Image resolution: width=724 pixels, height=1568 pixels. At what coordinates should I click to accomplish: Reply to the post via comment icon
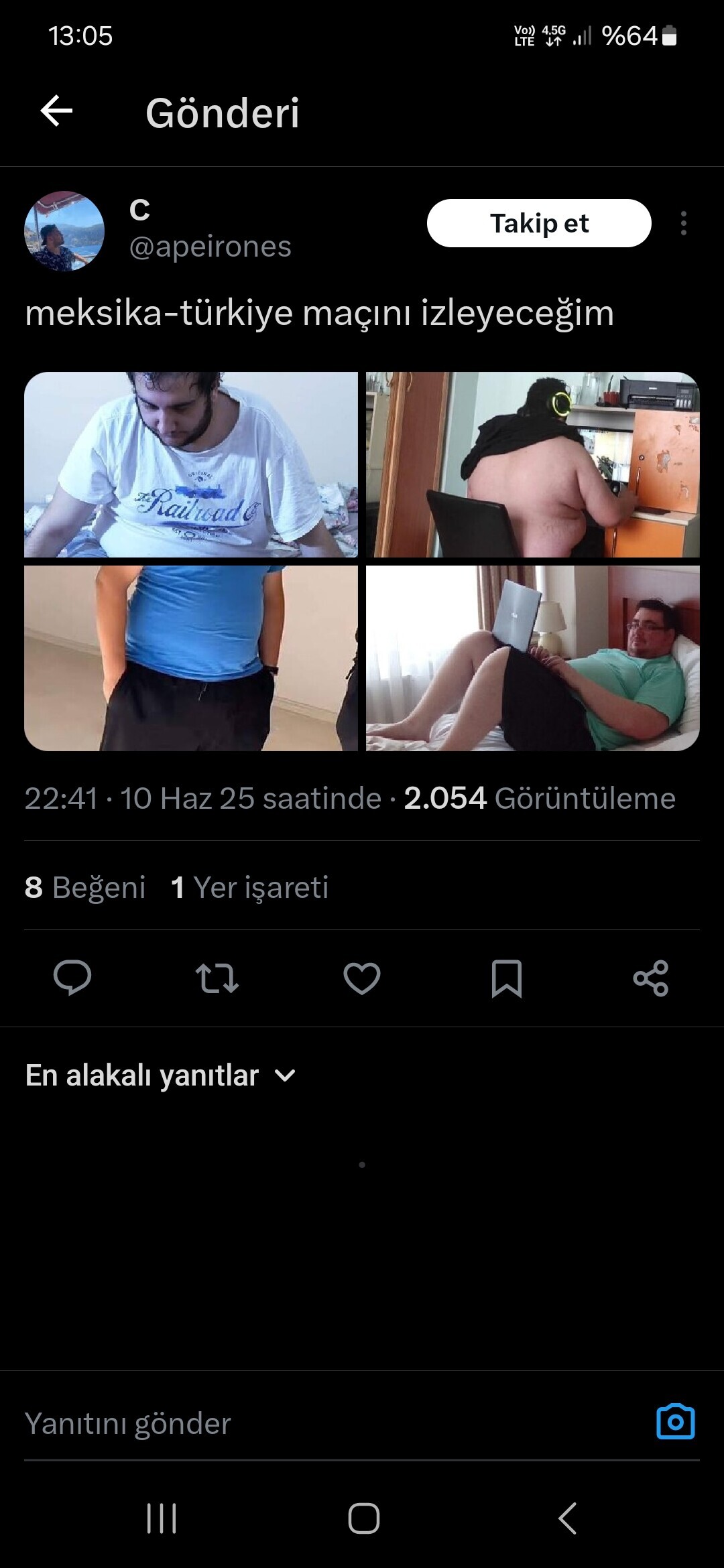pyautogui.click(x=72, y=978)
